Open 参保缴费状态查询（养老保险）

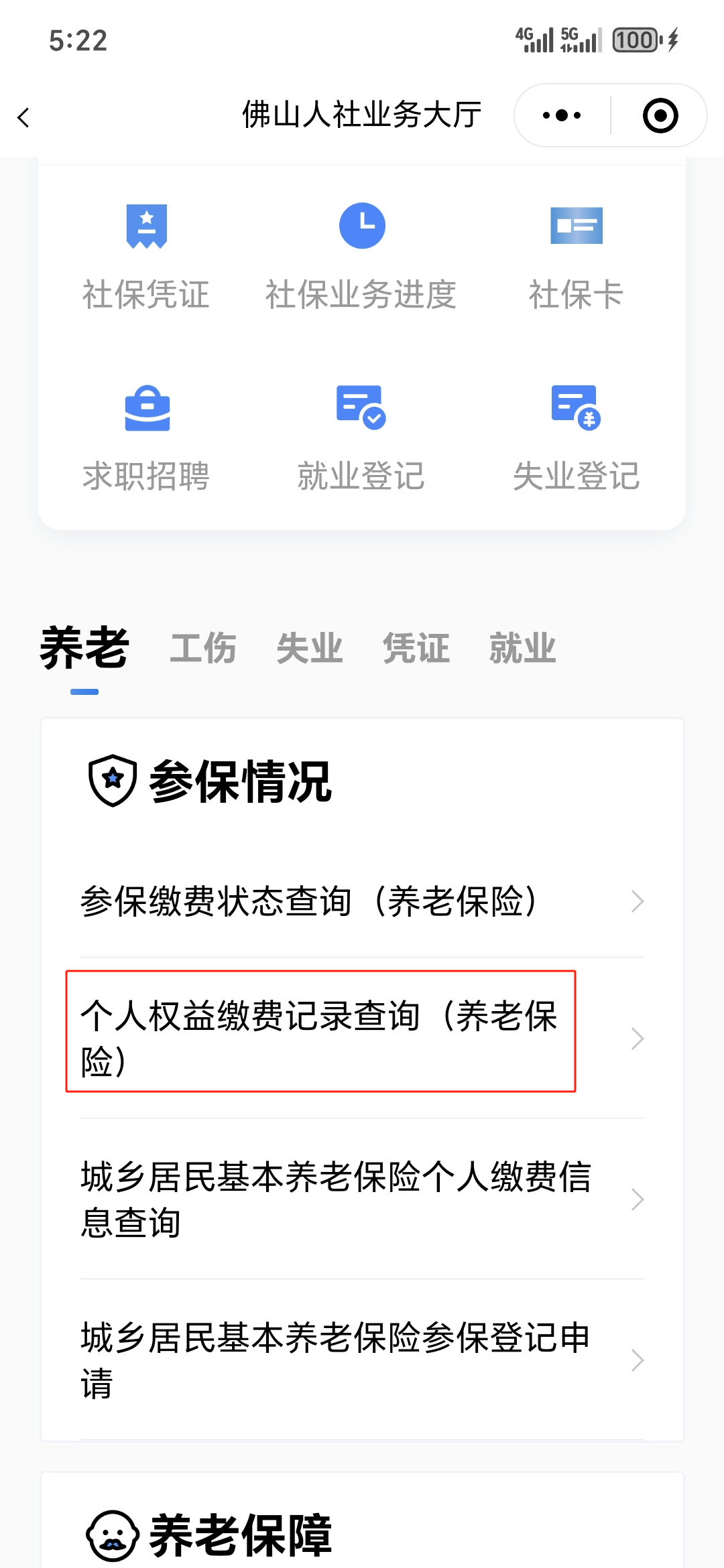(362, 901)
